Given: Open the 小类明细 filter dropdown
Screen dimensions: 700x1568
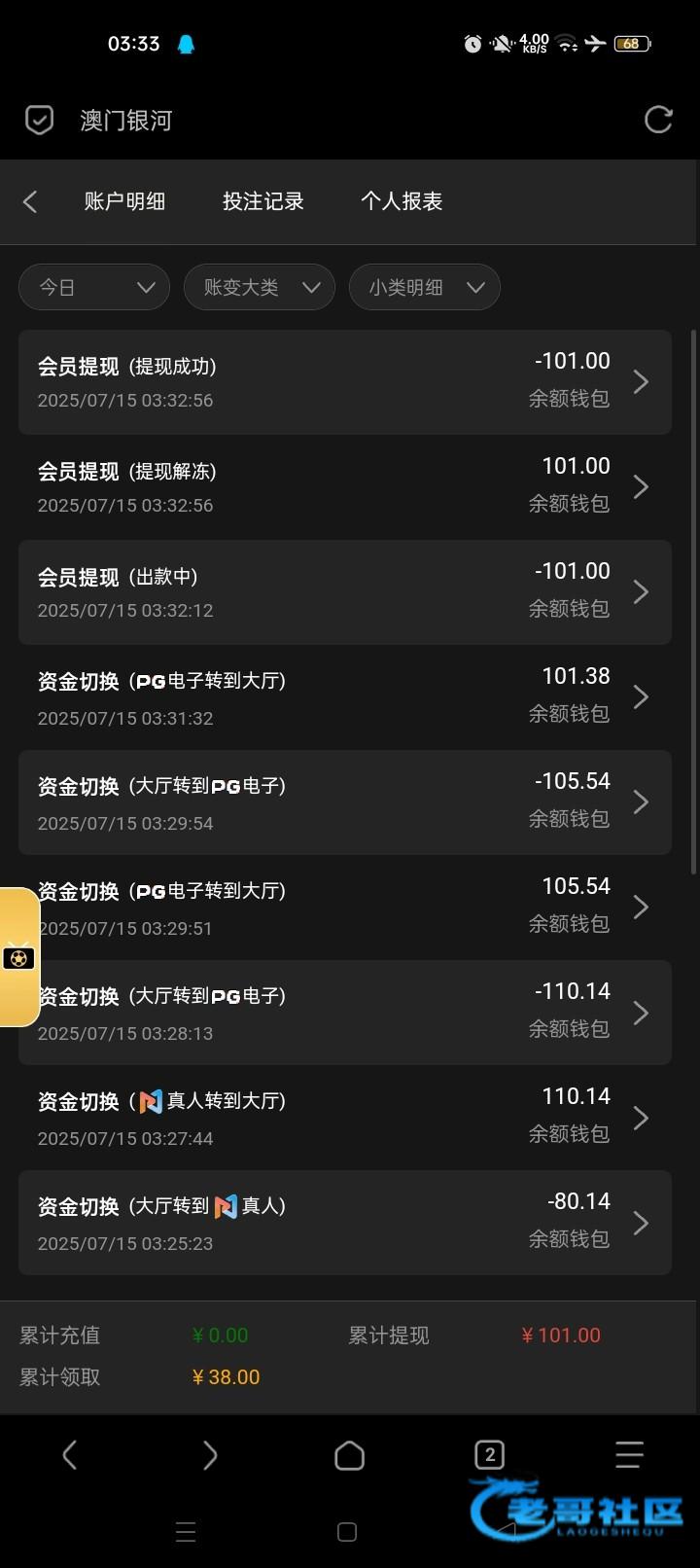Looking at the screenshot, I should pyautogui.click(x=425, y=287).
